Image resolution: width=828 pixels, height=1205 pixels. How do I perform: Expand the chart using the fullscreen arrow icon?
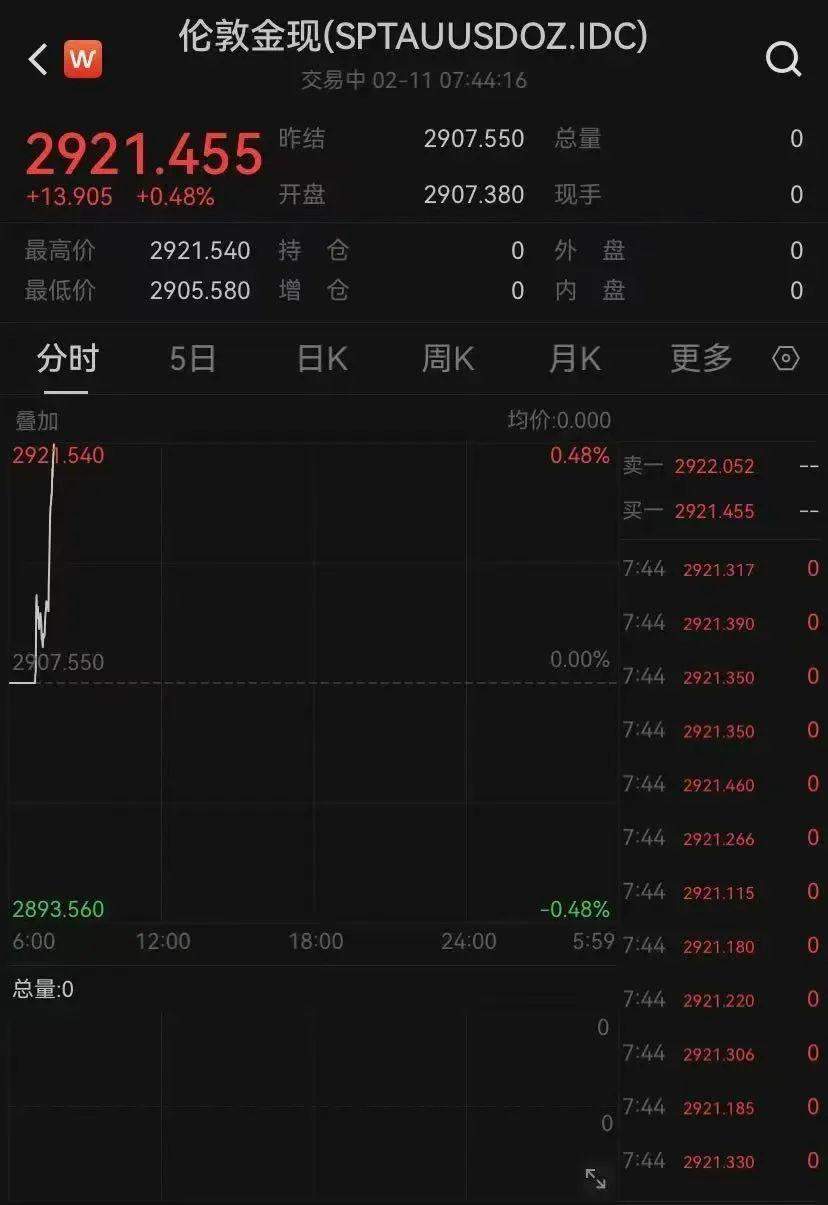[597, 1179]
